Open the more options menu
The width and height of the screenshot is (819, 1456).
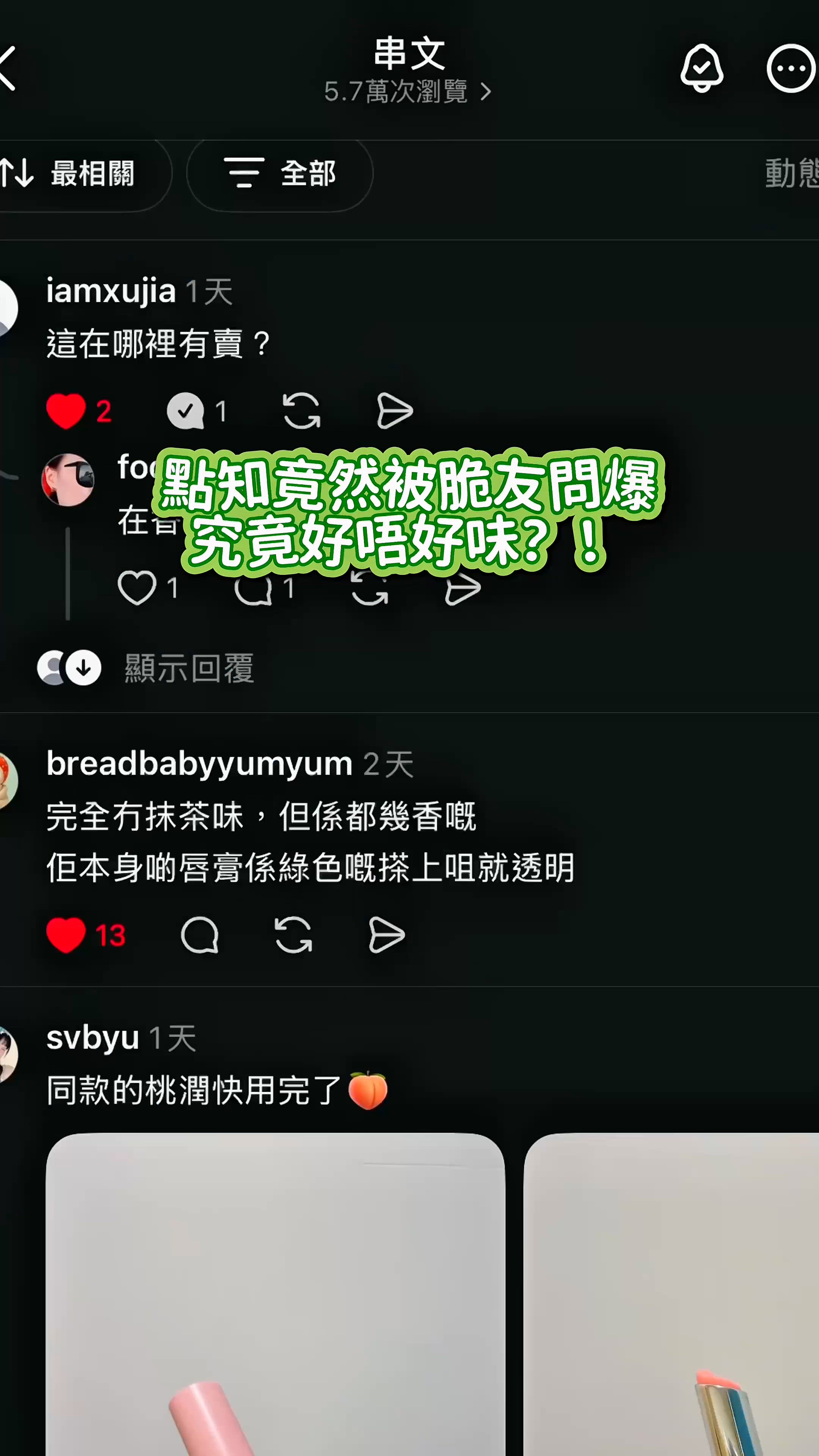(791, 68)
